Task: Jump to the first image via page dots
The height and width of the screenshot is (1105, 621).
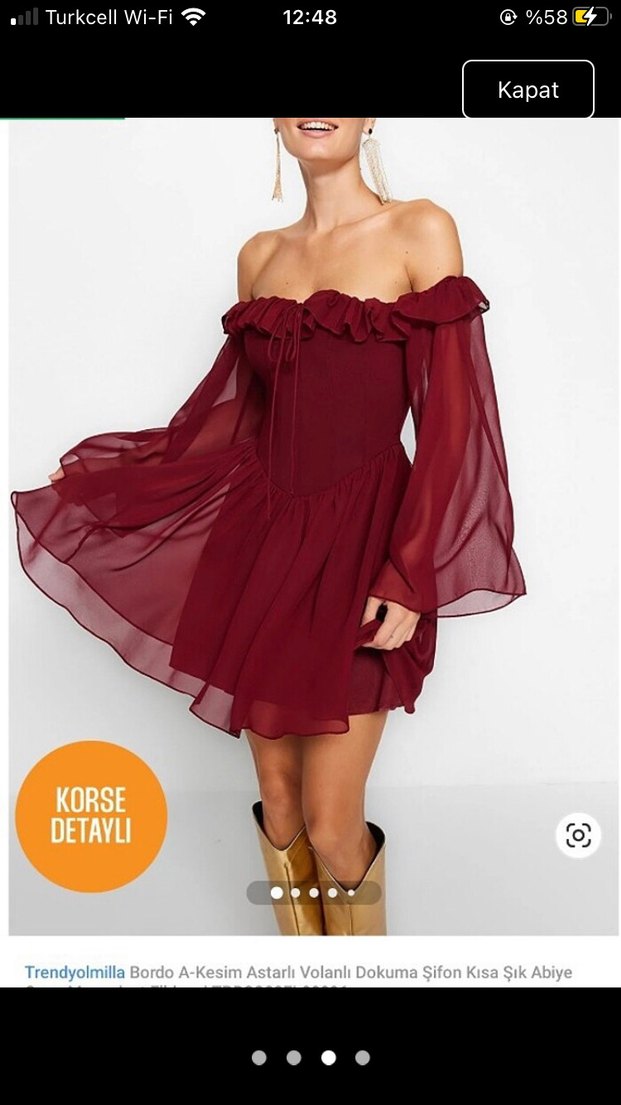Action: click(x=259, y=1057)
